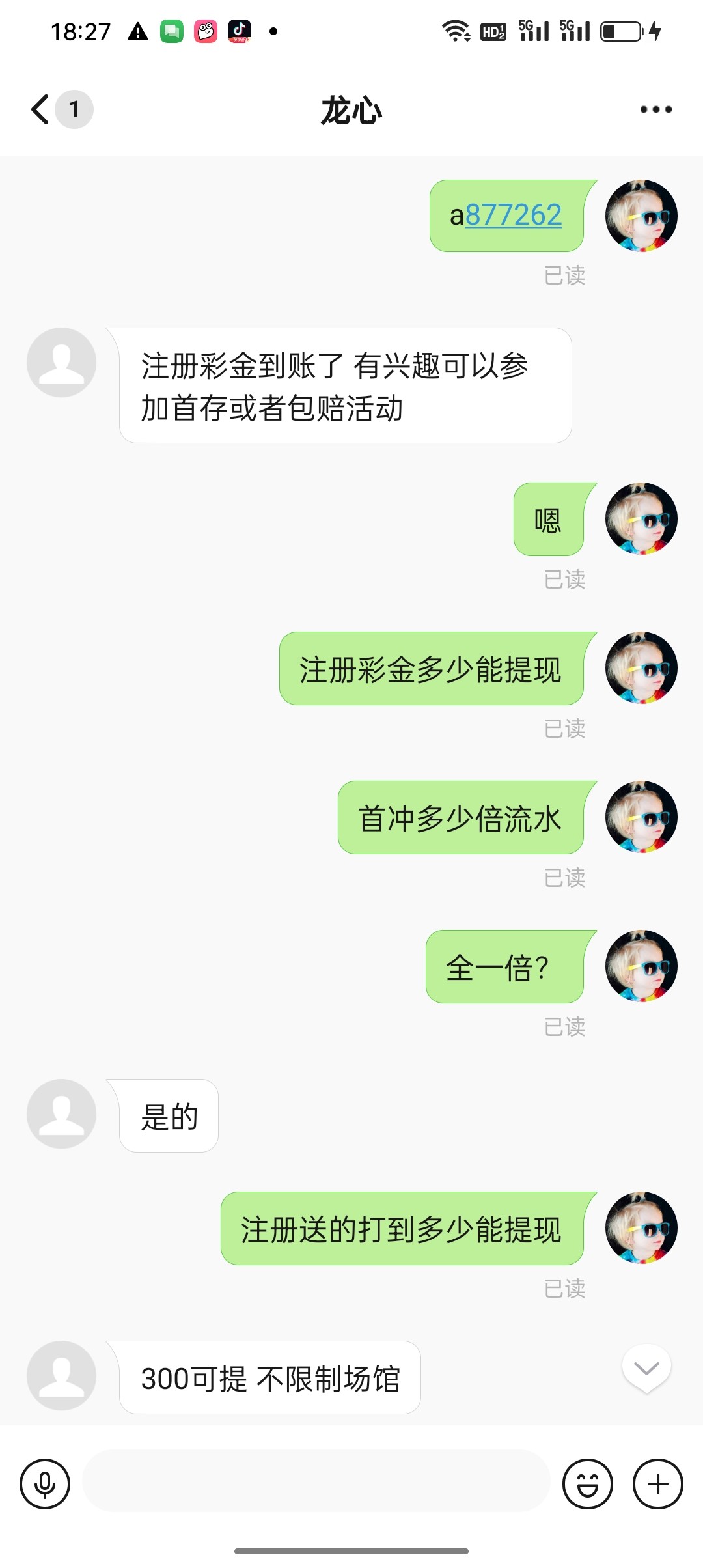Tap the linked number 877262
The image size is (703, 1568).
pos(514,216)
